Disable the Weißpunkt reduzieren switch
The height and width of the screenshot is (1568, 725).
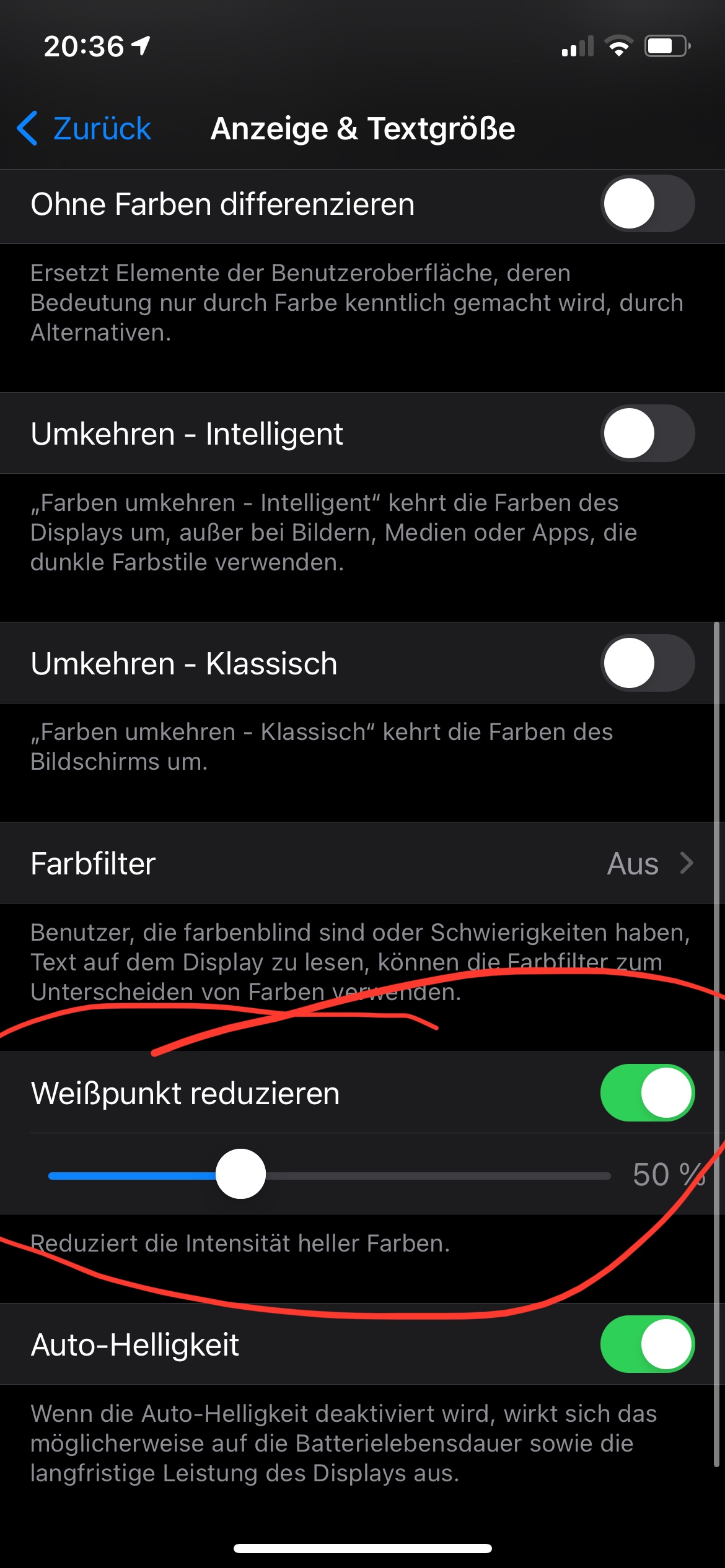coord(648,1092)
